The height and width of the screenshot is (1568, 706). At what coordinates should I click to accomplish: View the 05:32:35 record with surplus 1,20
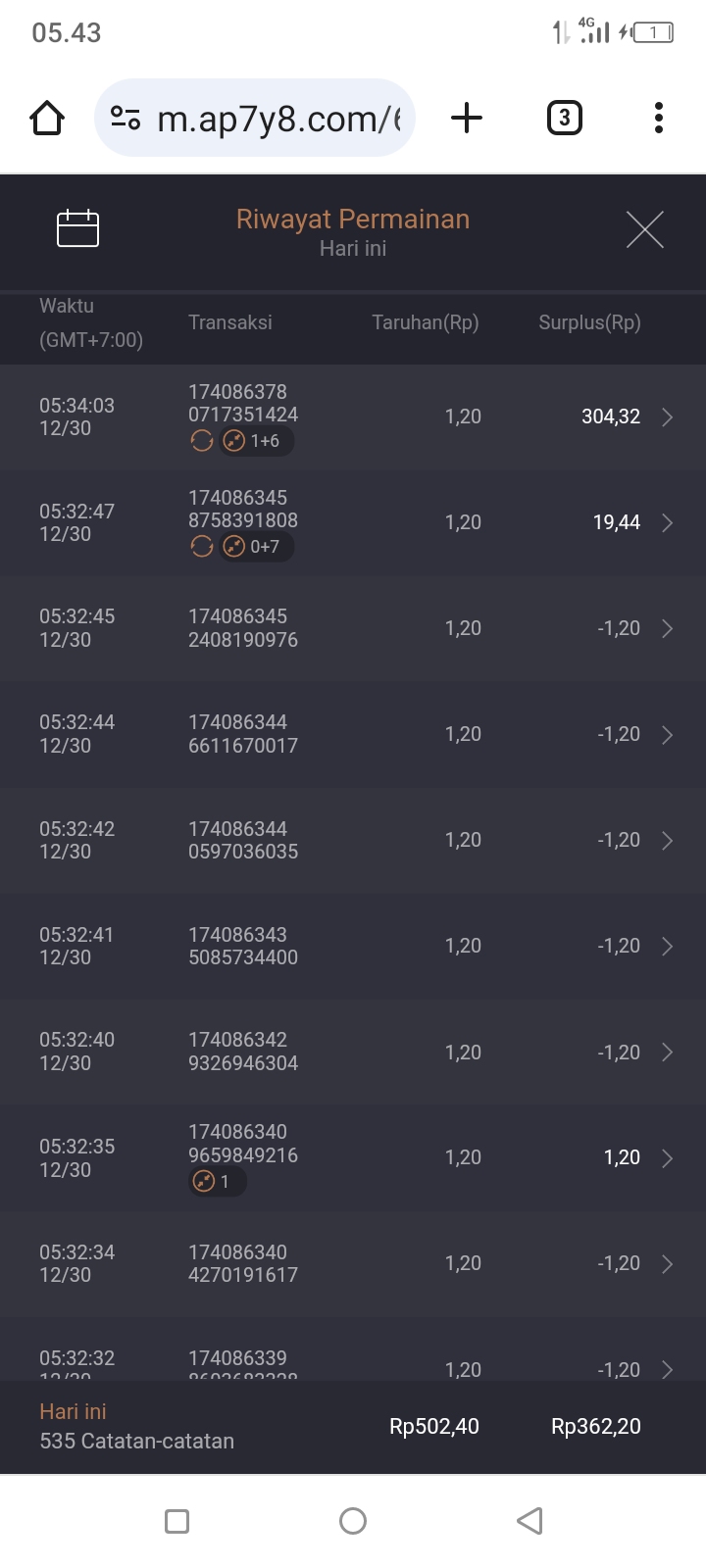click(x=353, y=1157)
